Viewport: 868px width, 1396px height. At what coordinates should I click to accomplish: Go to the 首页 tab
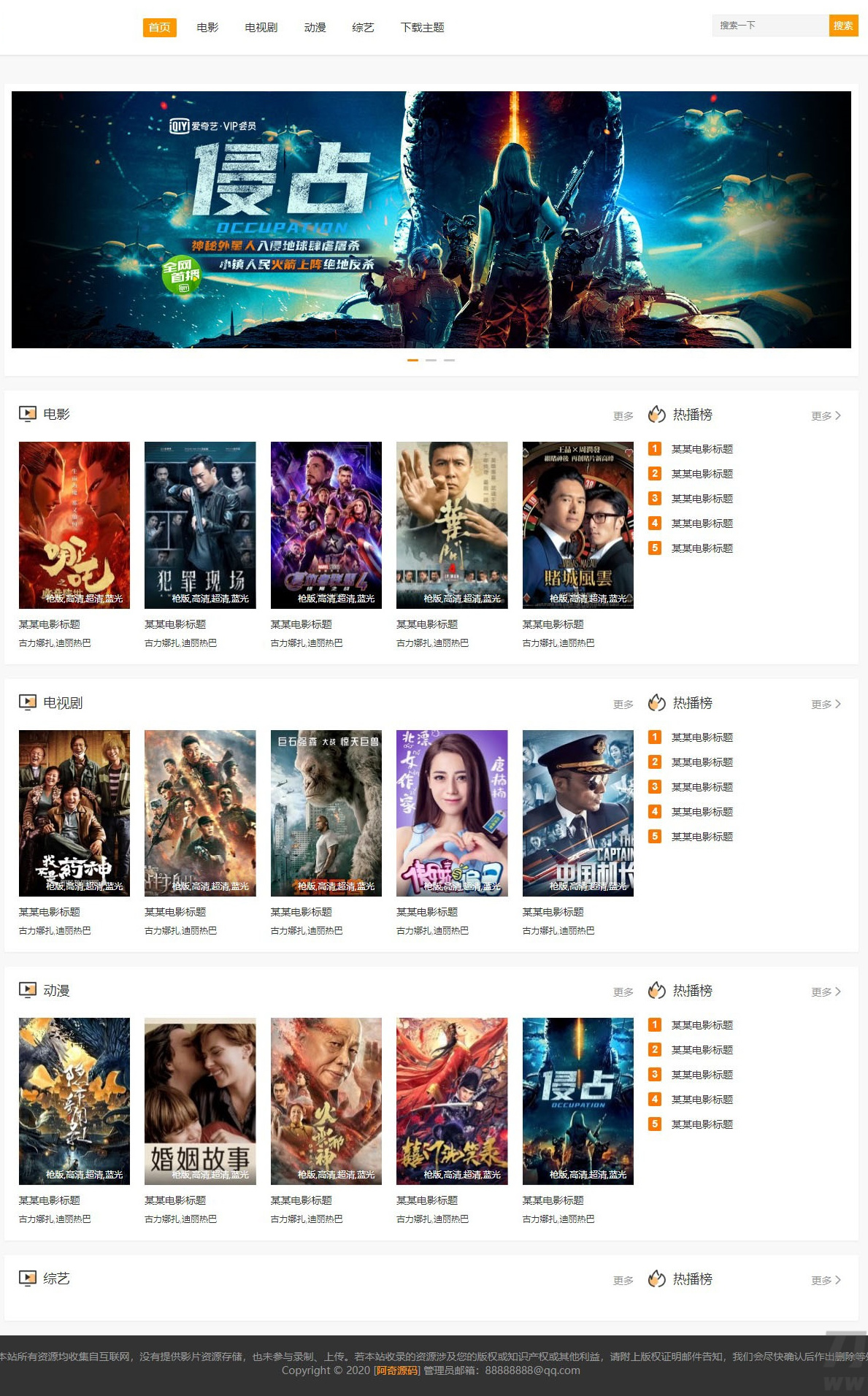click(159, 27)
